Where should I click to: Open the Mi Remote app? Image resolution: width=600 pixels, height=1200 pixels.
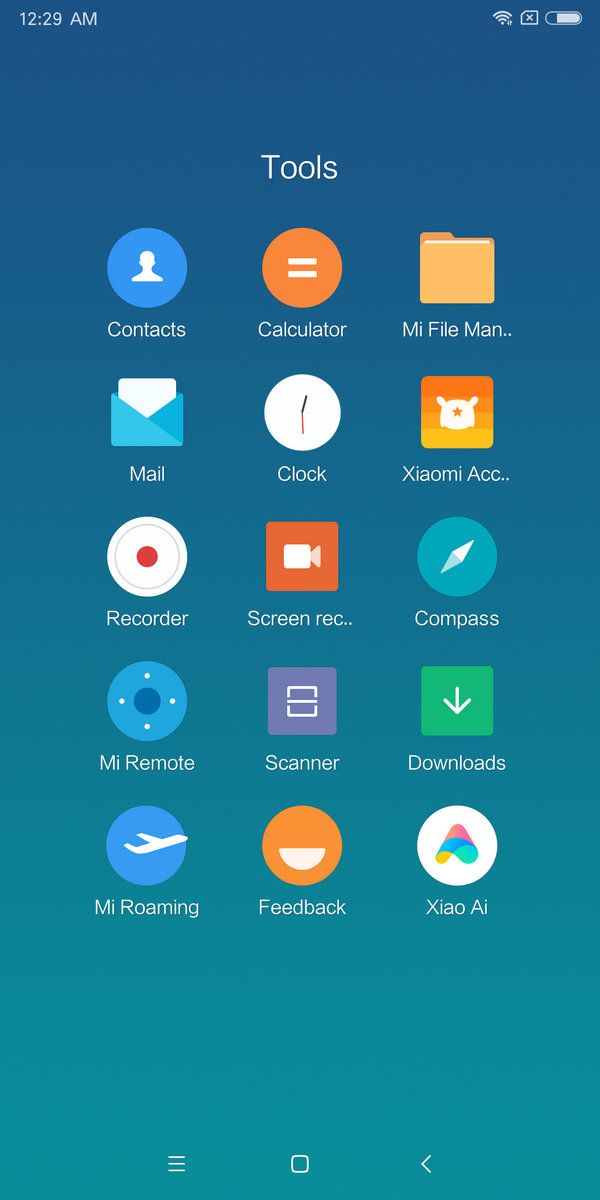pos(147,701)
